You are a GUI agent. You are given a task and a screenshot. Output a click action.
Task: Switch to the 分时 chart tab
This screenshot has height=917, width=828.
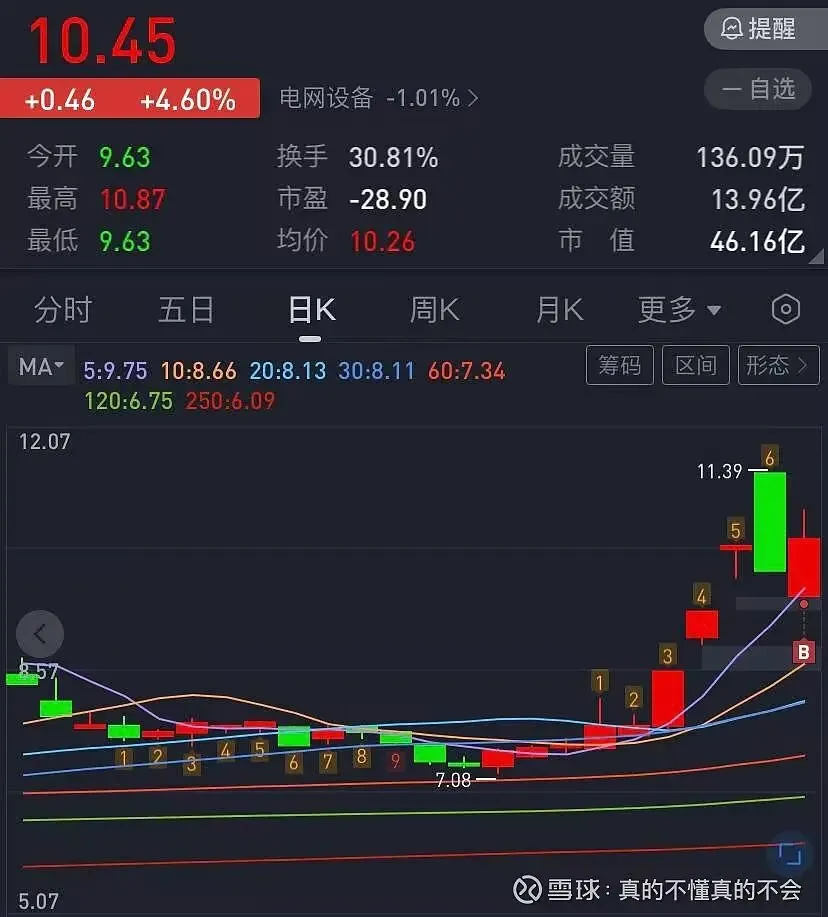[x=62, y=310]
